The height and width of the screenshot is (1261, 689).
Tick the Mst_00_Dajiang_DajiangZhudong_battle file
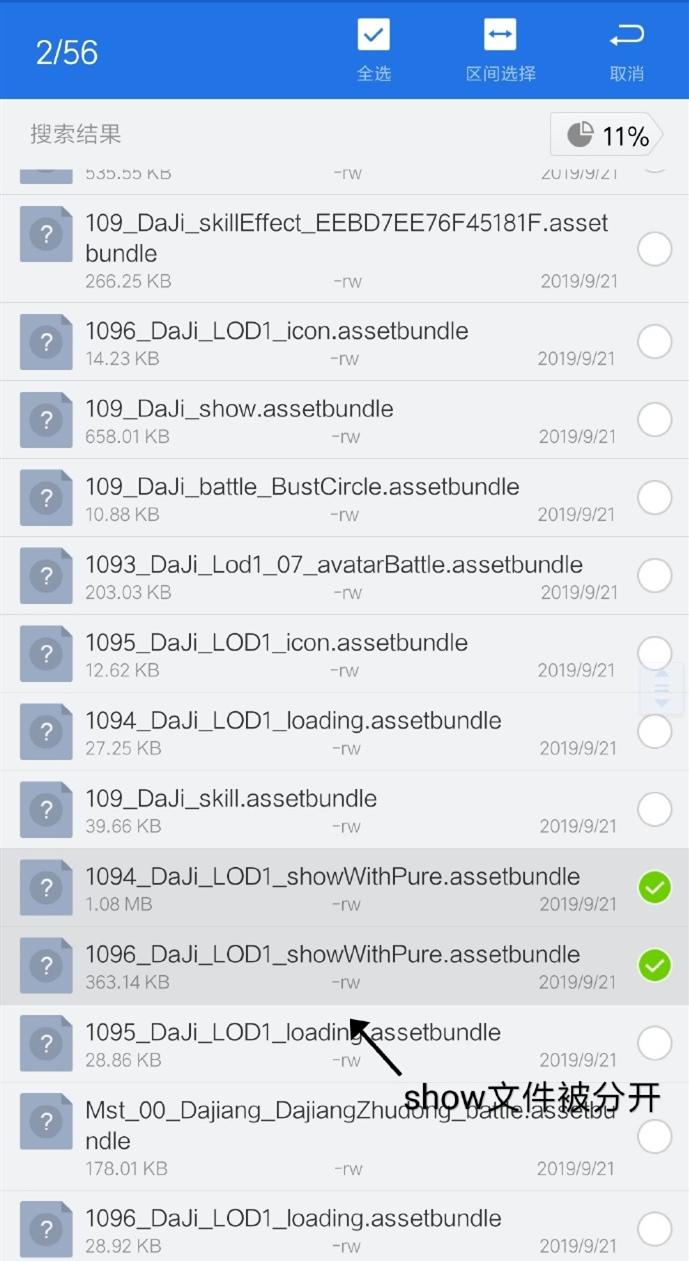click(x=654, y=1136)
